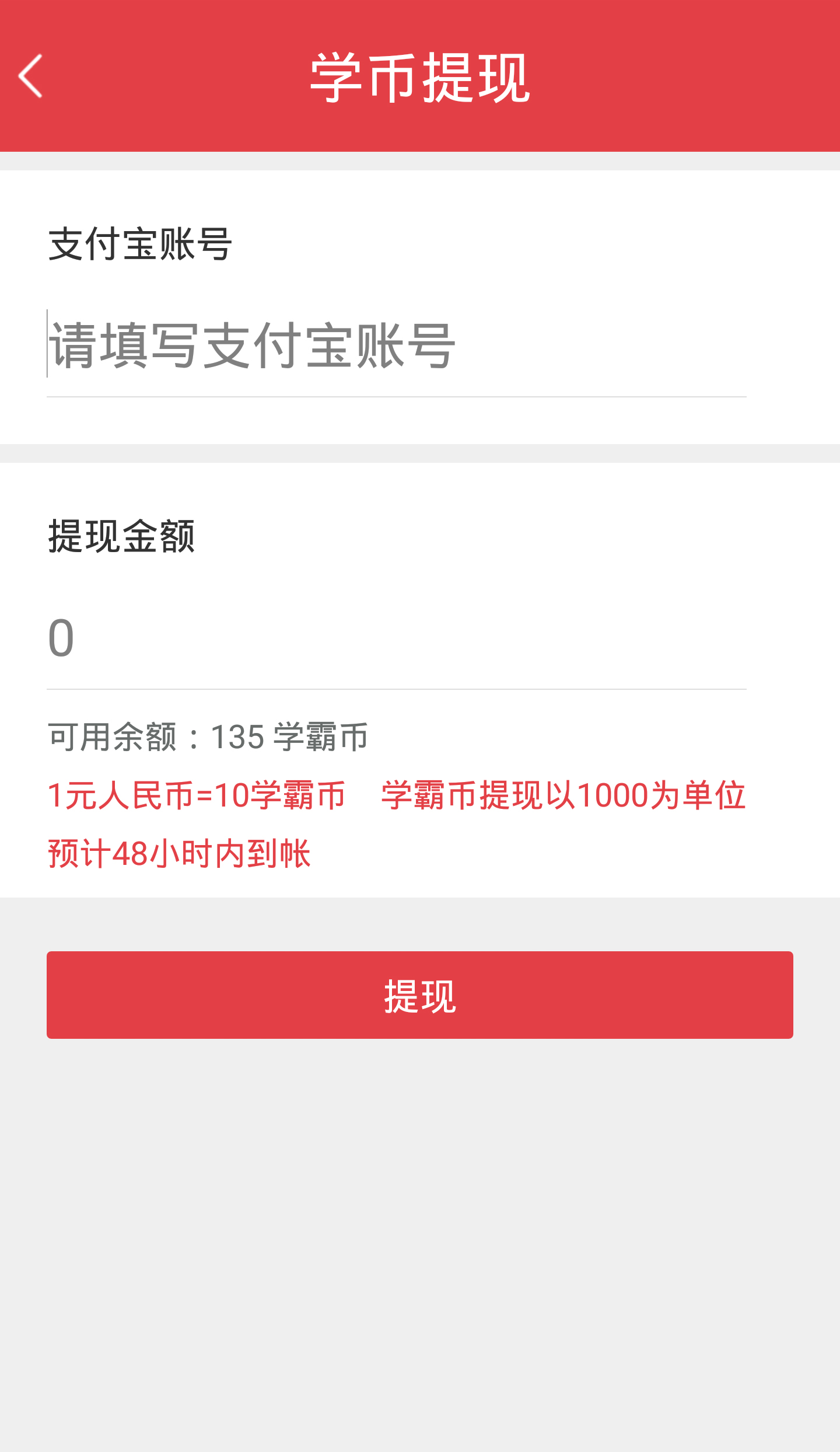Viewport: 840px width, 1452px height.
Task: Go back using the header arrow
Action: (30, 76)
